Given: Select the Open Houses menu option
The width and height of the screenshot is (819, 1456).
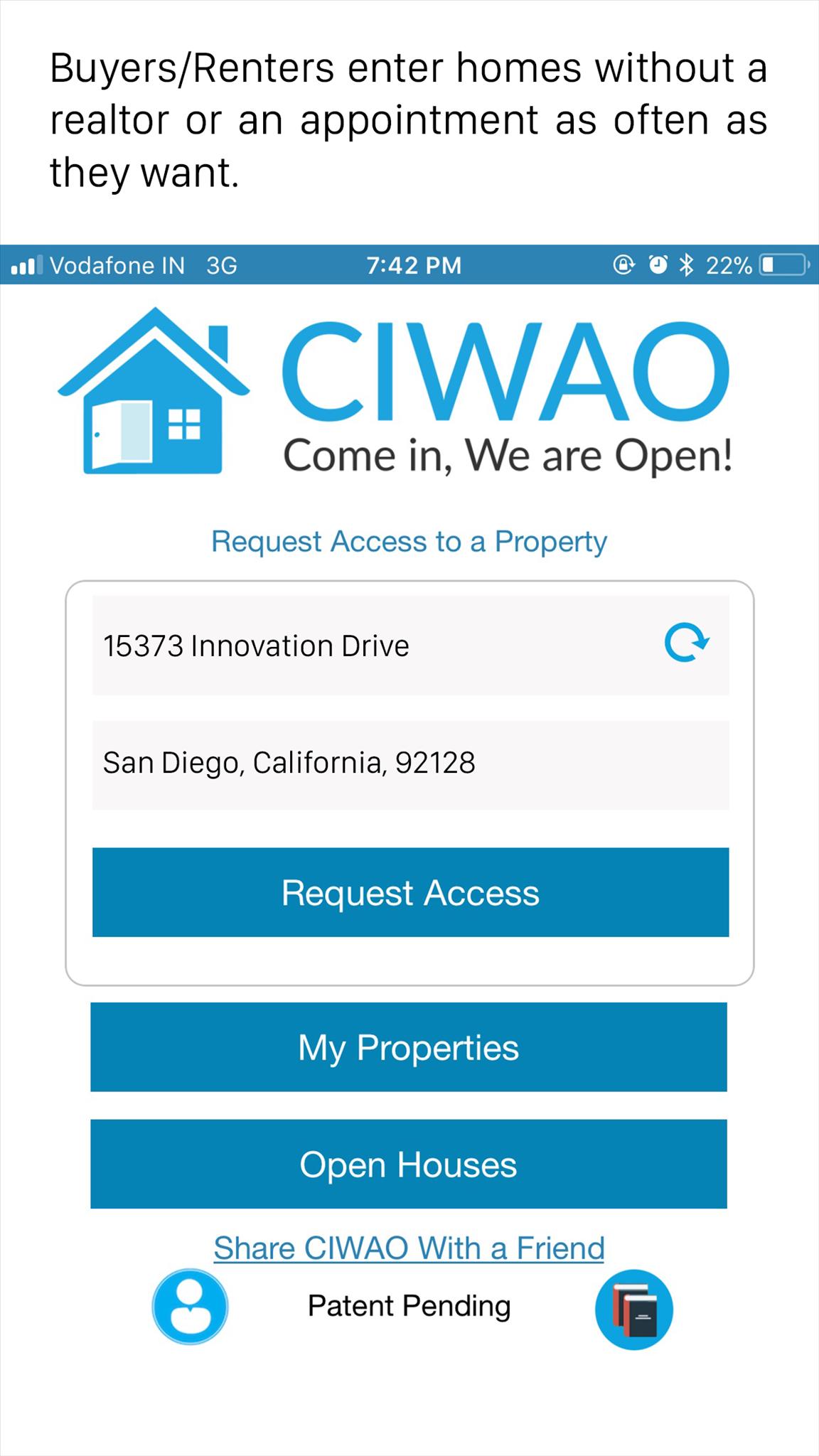Looking at the screenshot, I should (x=408, y=1165).
